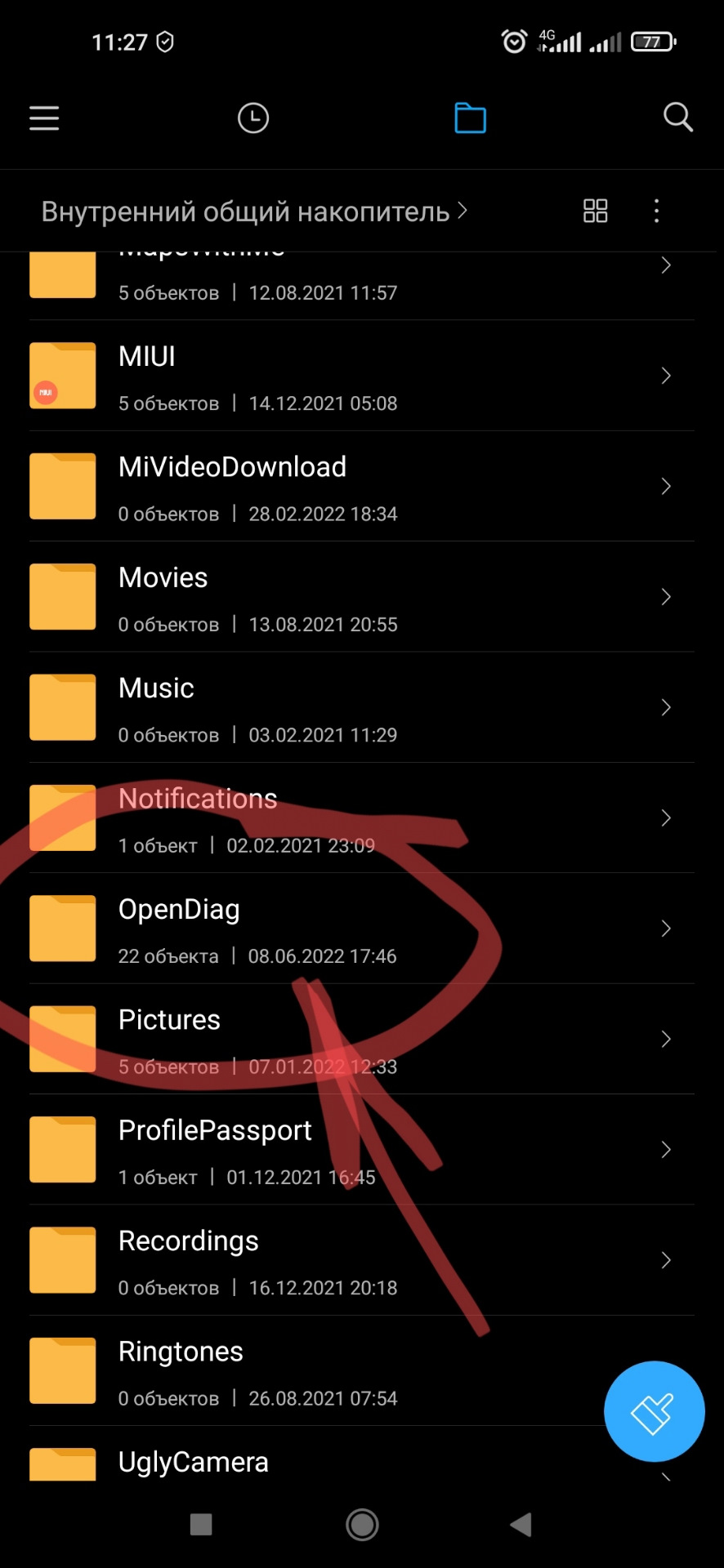The width and height of the screenshot is (724, 1568).
Task: Switch to the Recent files tab
Action: pos(253,118)
